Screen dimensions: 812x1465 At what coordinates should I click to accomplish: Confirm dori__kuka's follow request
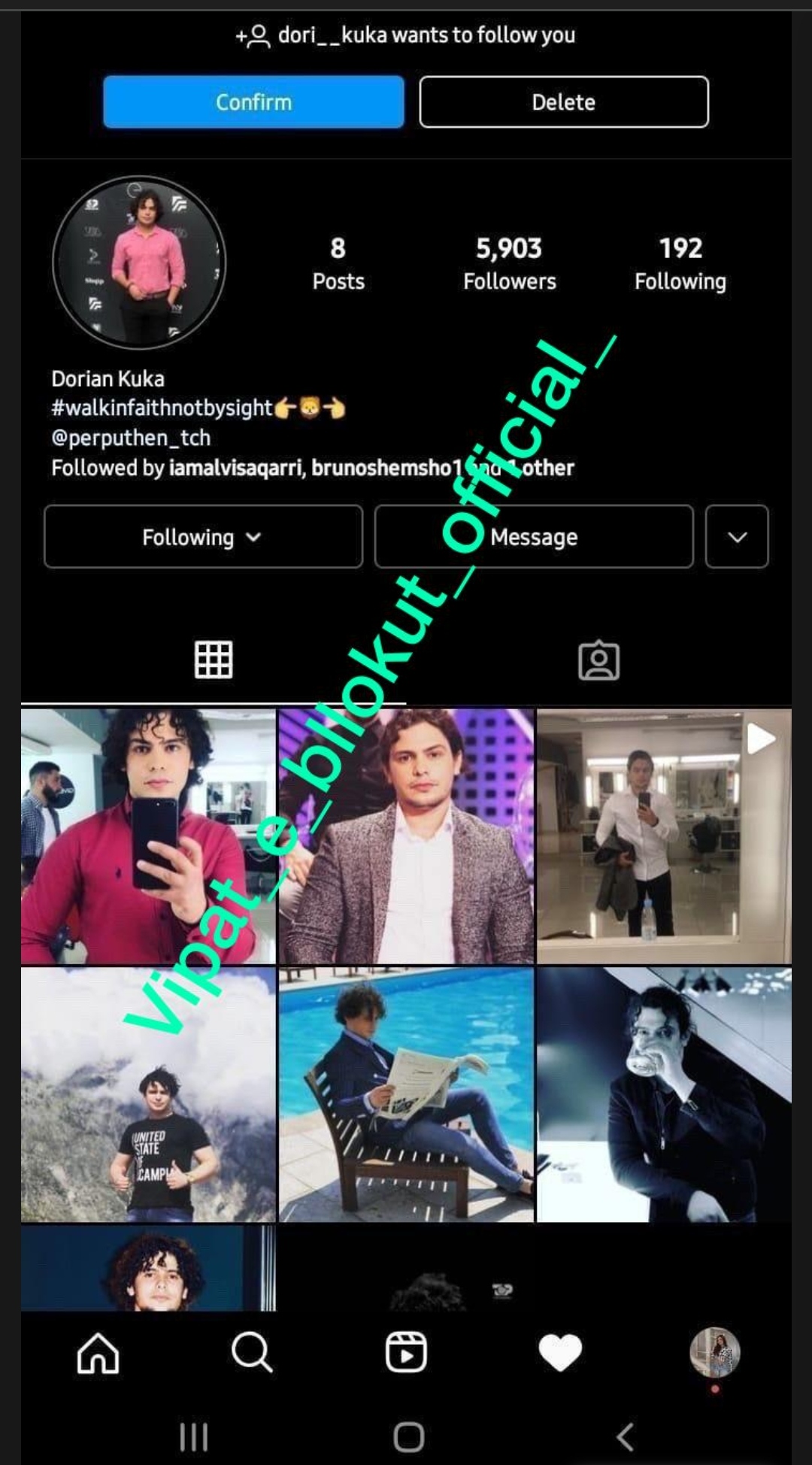pos(253,102)
